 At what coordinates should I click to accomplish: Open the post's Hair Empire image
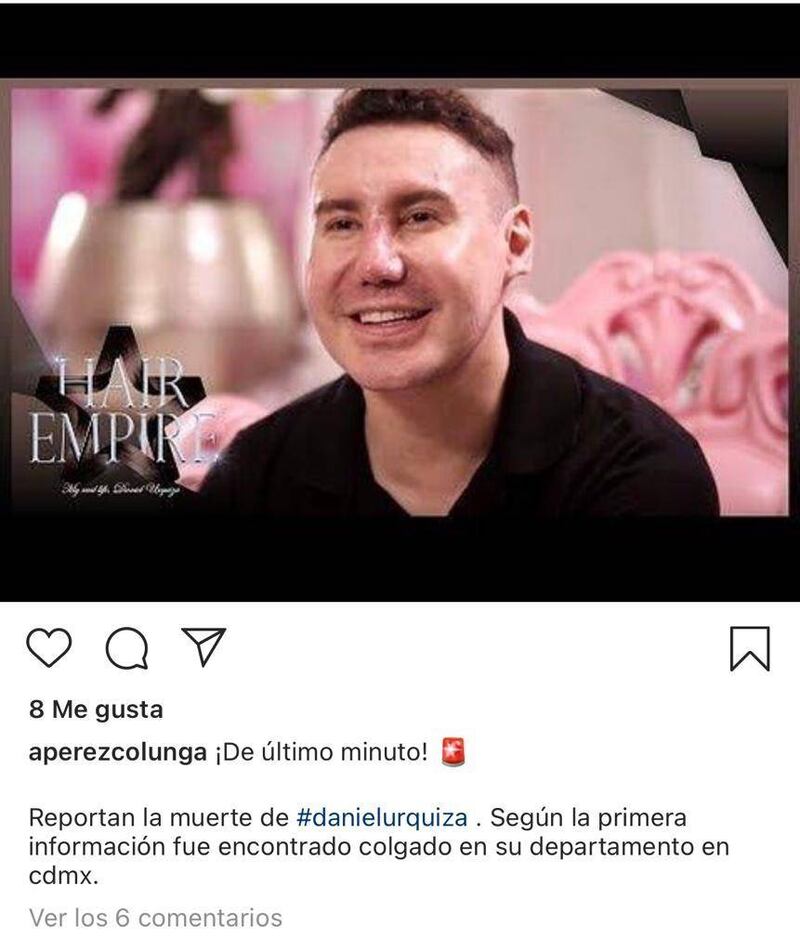click(400, 300)
